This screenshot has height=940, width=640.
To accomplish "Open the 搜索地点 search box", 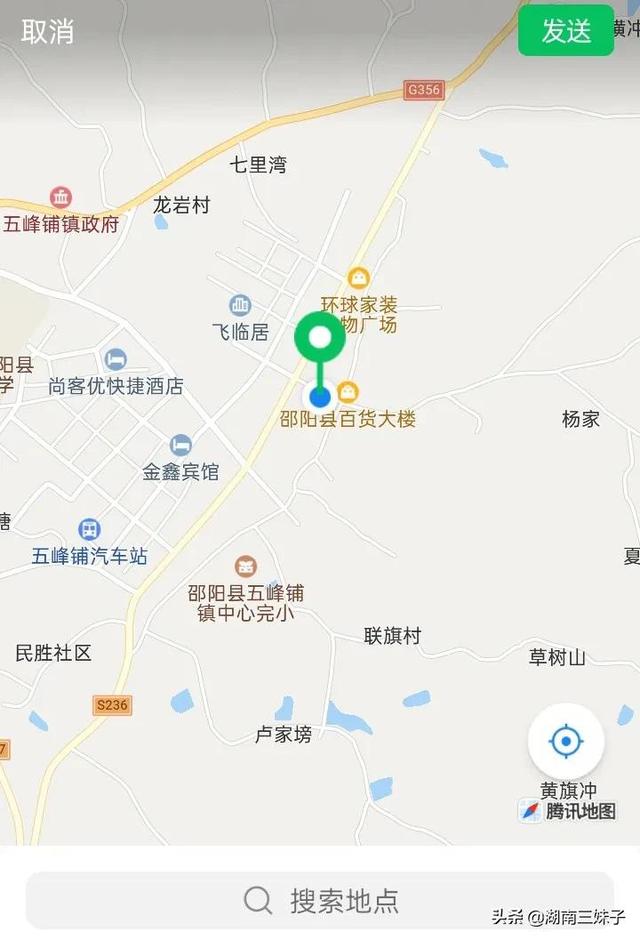I will coord(320,900).
